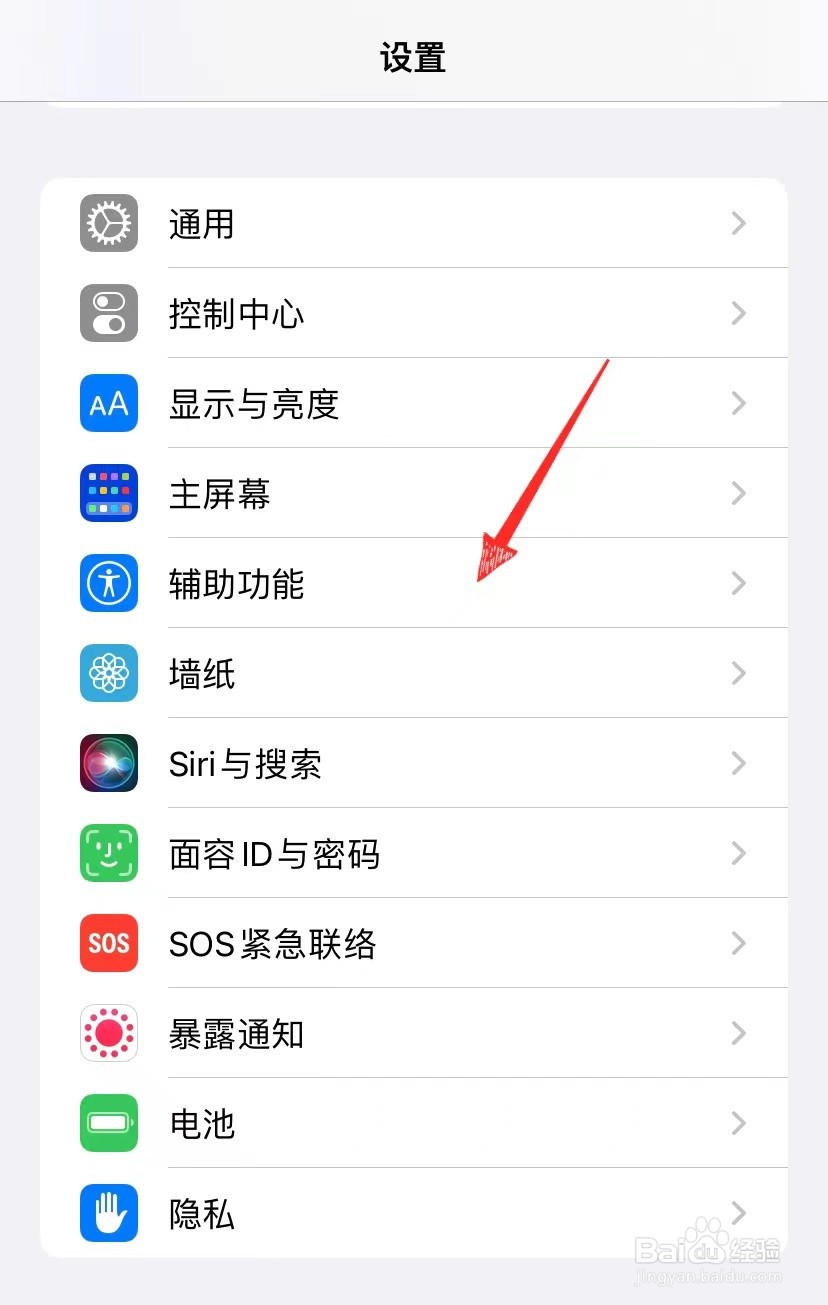Tap the 面容 ID 与密码 icon

pos(108,853)
